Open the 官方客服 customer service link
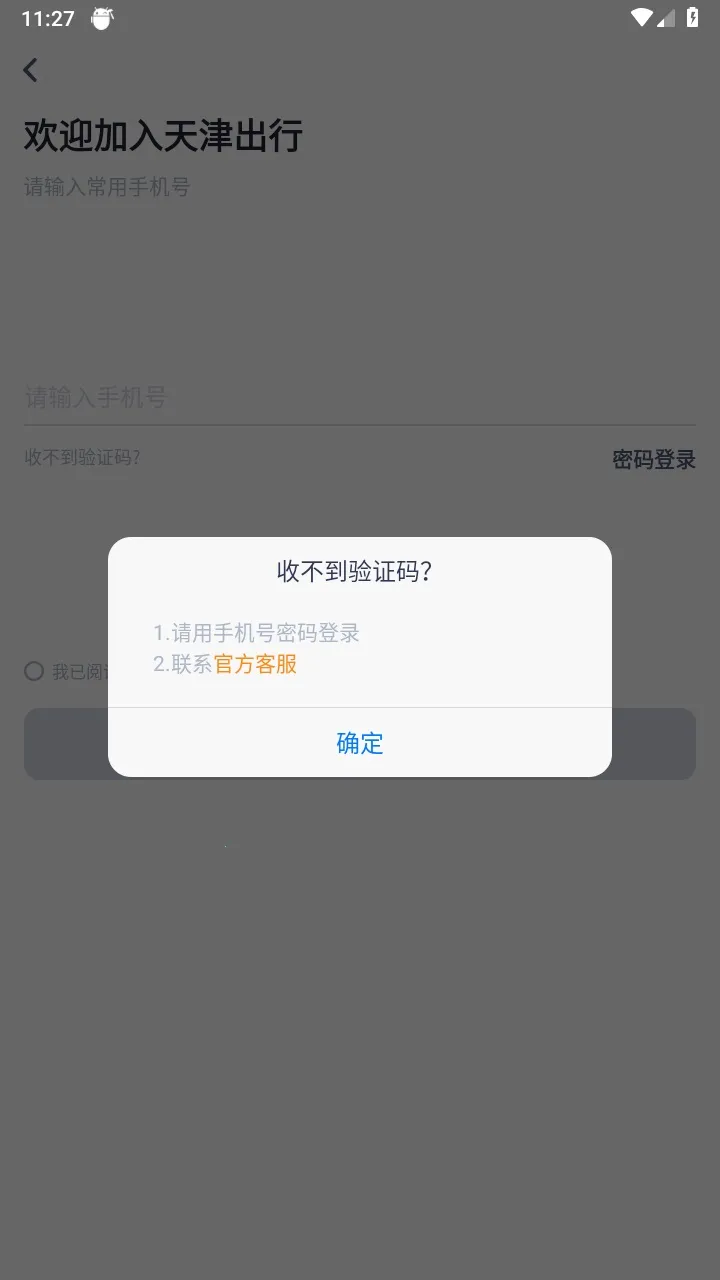The image size is (720, 1280). coord(256,664)
